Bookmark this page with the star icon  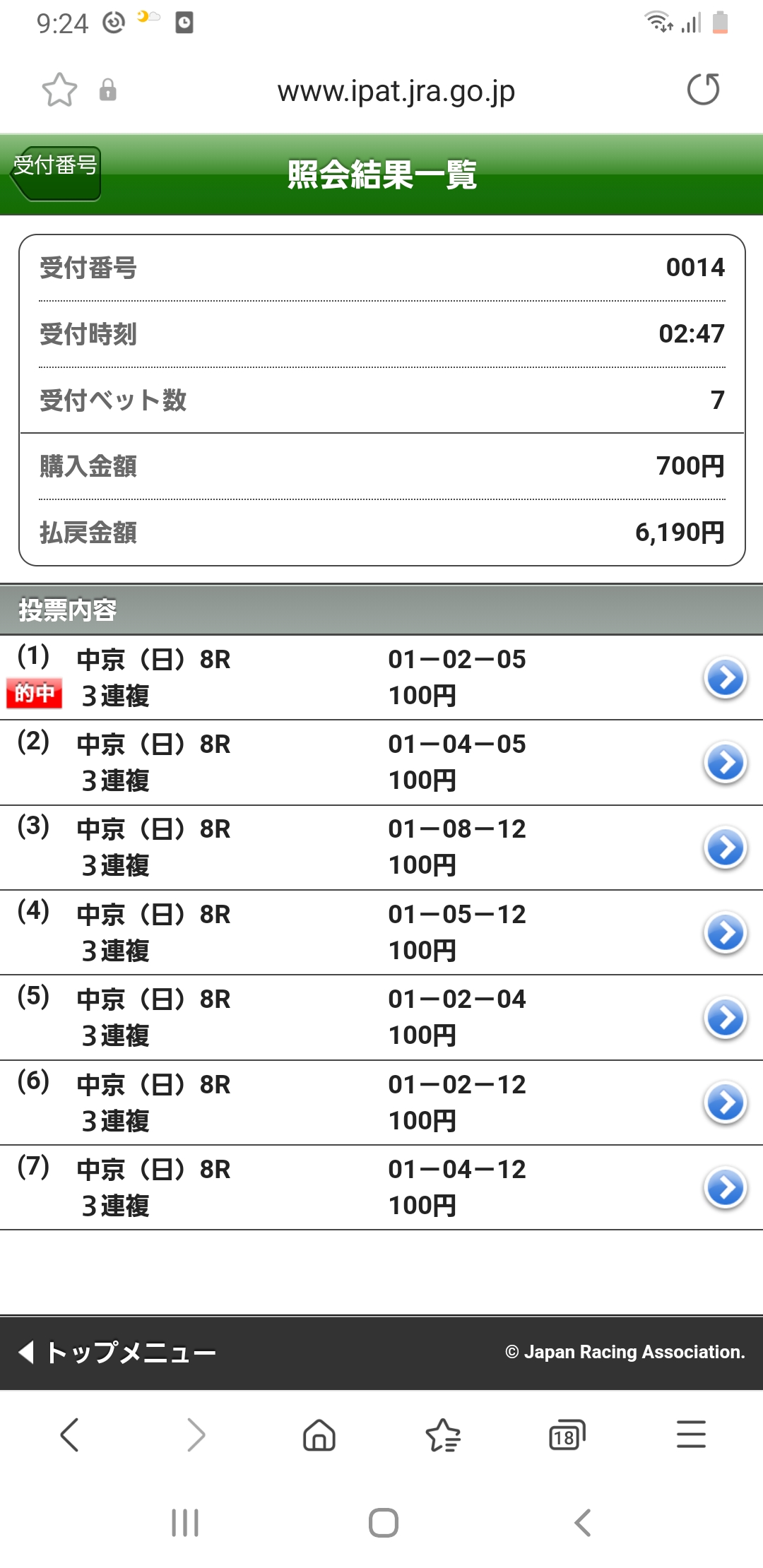coord(59,90)
